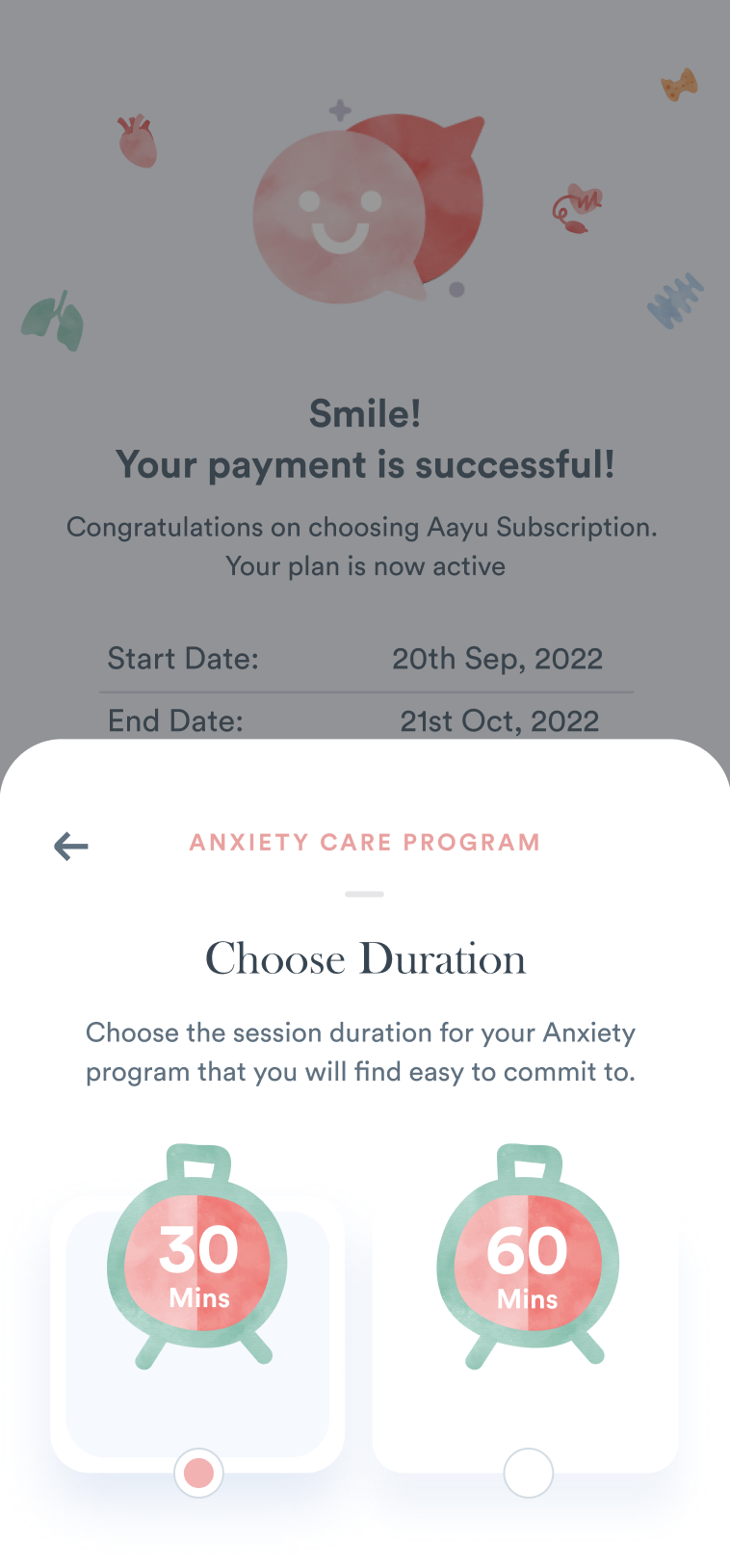Go back from Anxiety Care Program sheet
Screen dimensions: 730x1568
71,847
